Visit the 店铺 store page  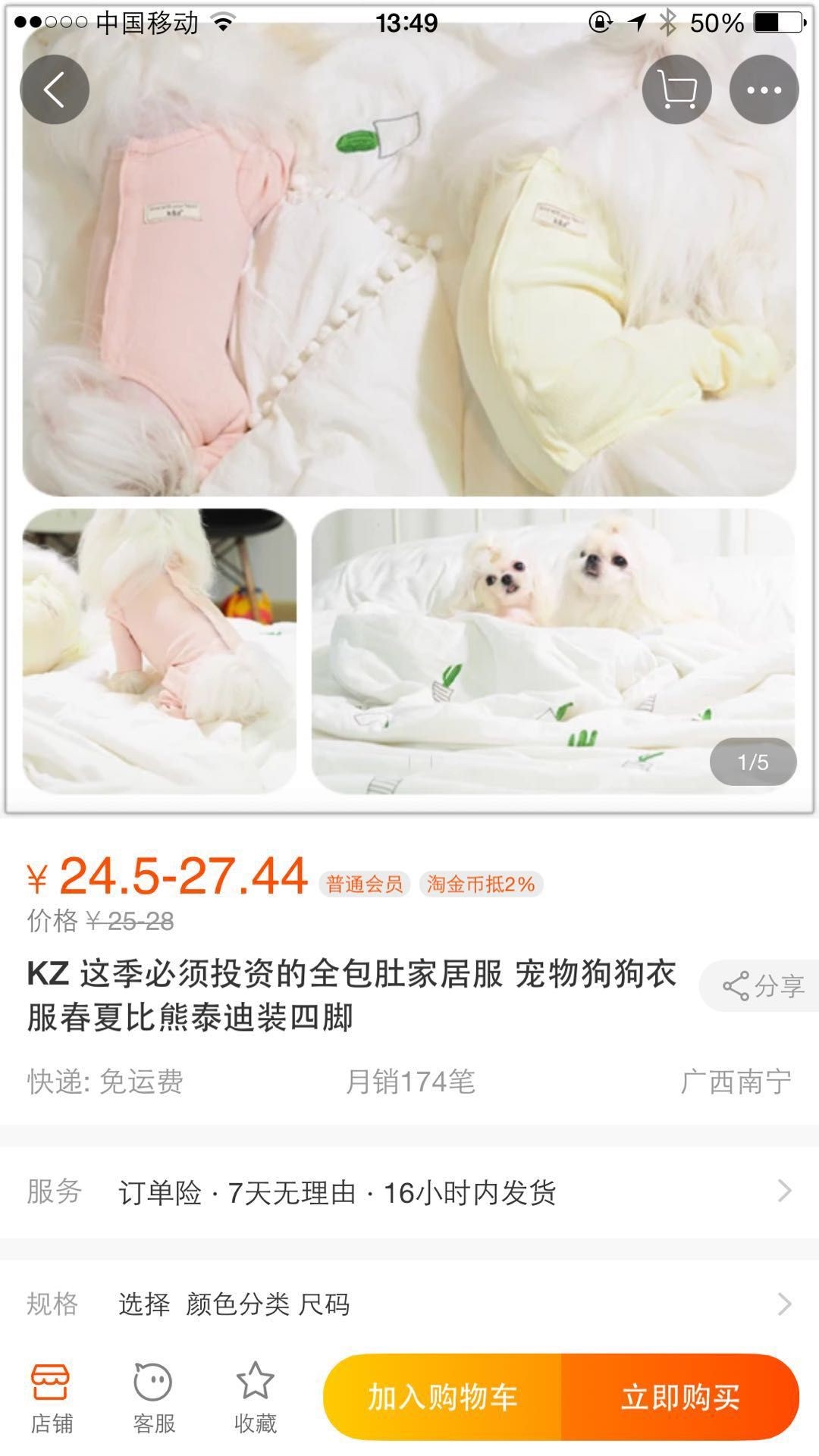(x=52, y=1398)
